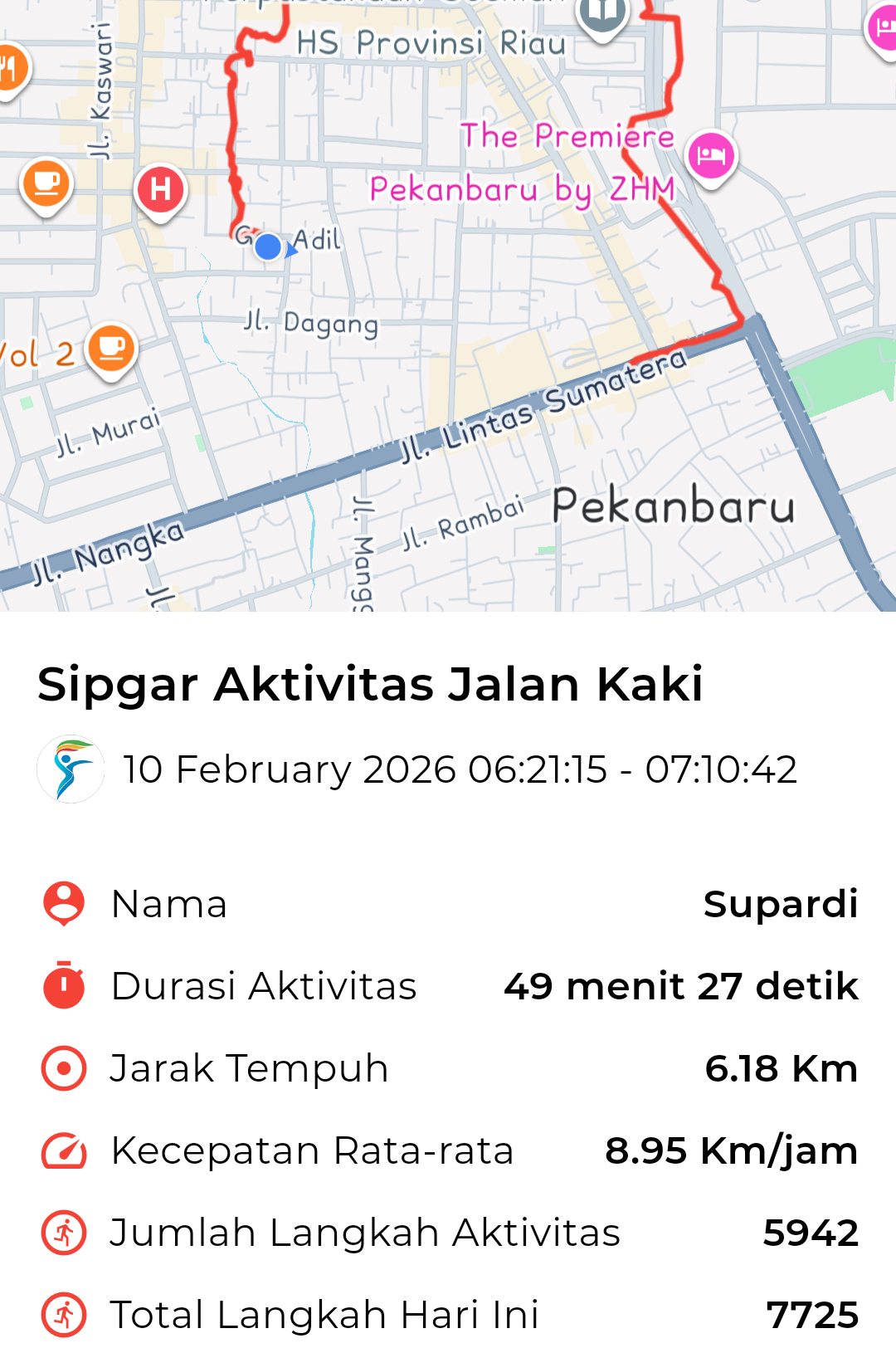Tap the coffee marker near Jl. Kaswari
The height and width of the screenshot is (1348, 896).
pos(46,183)
